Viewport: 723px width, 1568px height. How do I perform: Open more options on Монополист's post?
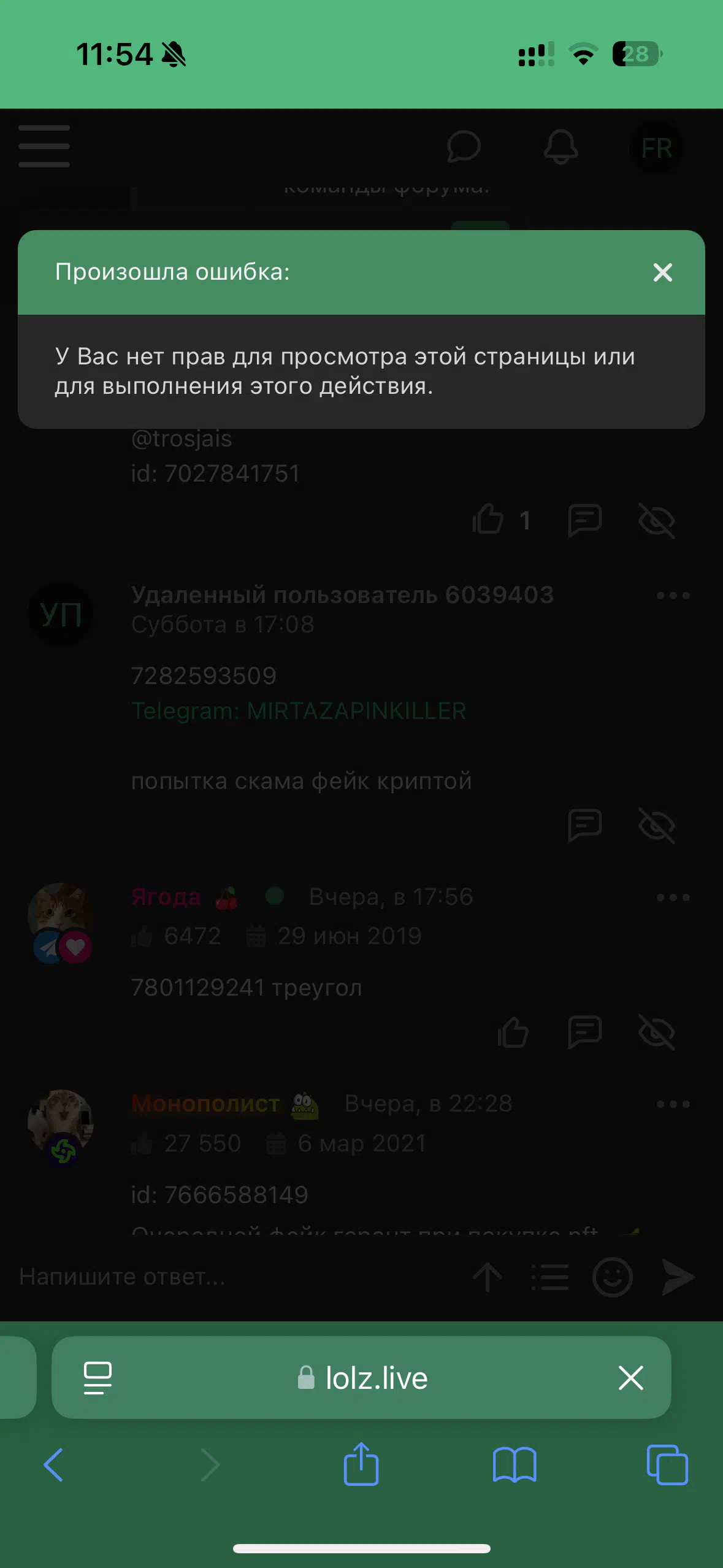pyautogui.click(x=673, y=1104)
